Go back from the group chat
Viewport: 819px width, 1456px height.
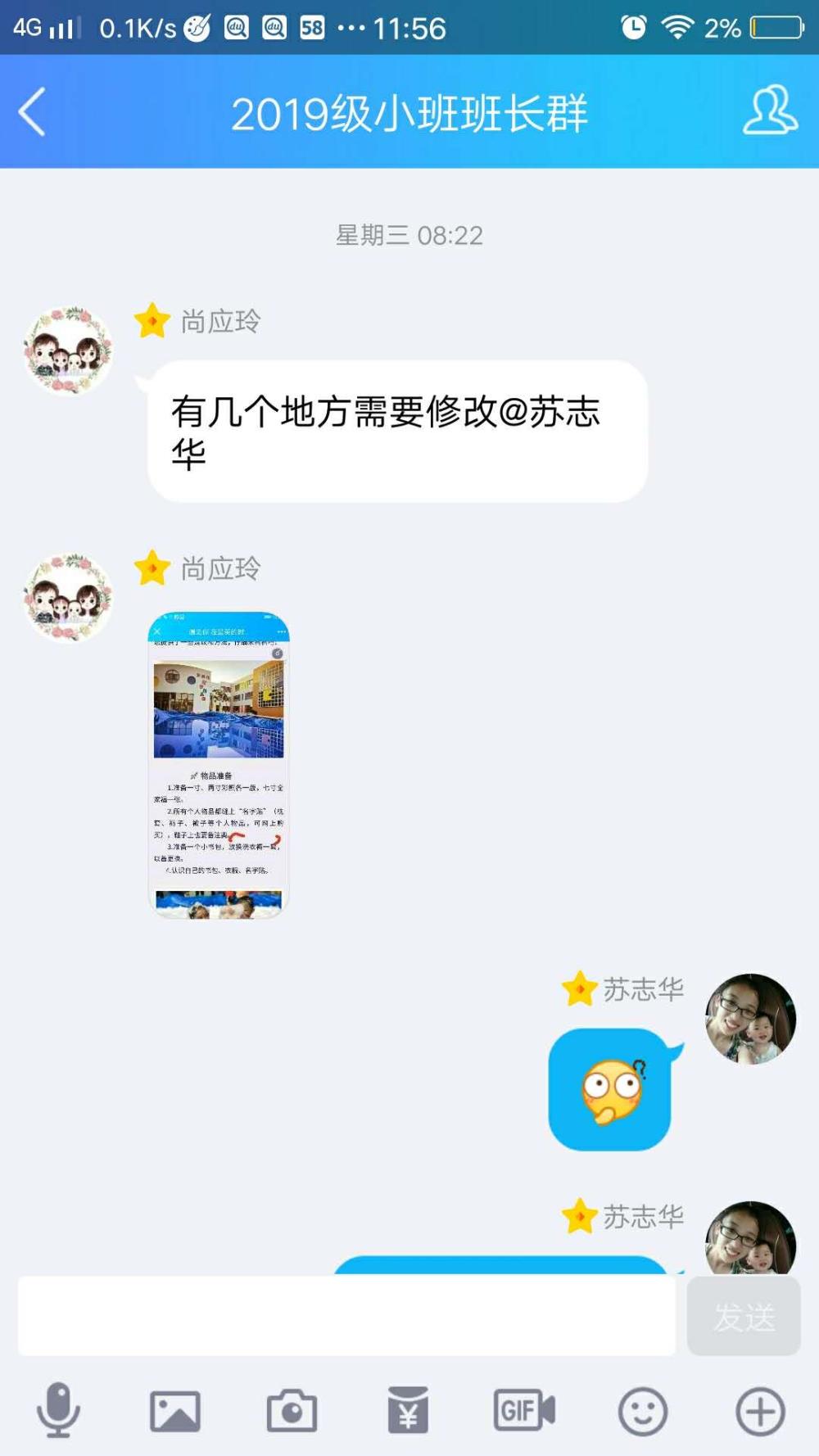tap(32, 112)
